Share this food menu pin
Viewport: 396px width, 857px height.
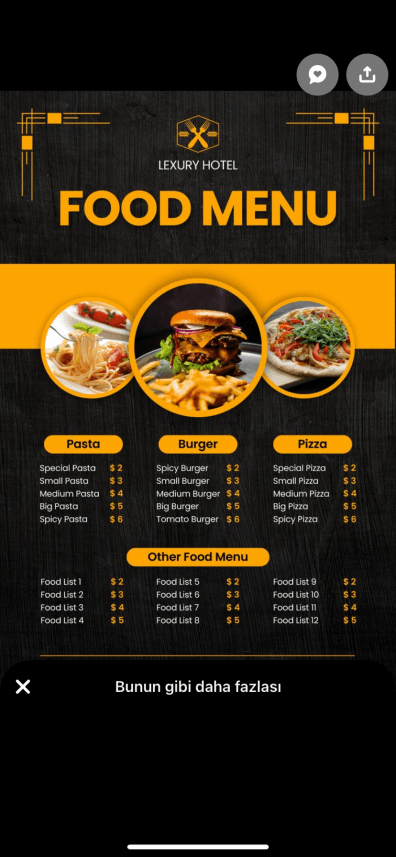click(367, 74)
